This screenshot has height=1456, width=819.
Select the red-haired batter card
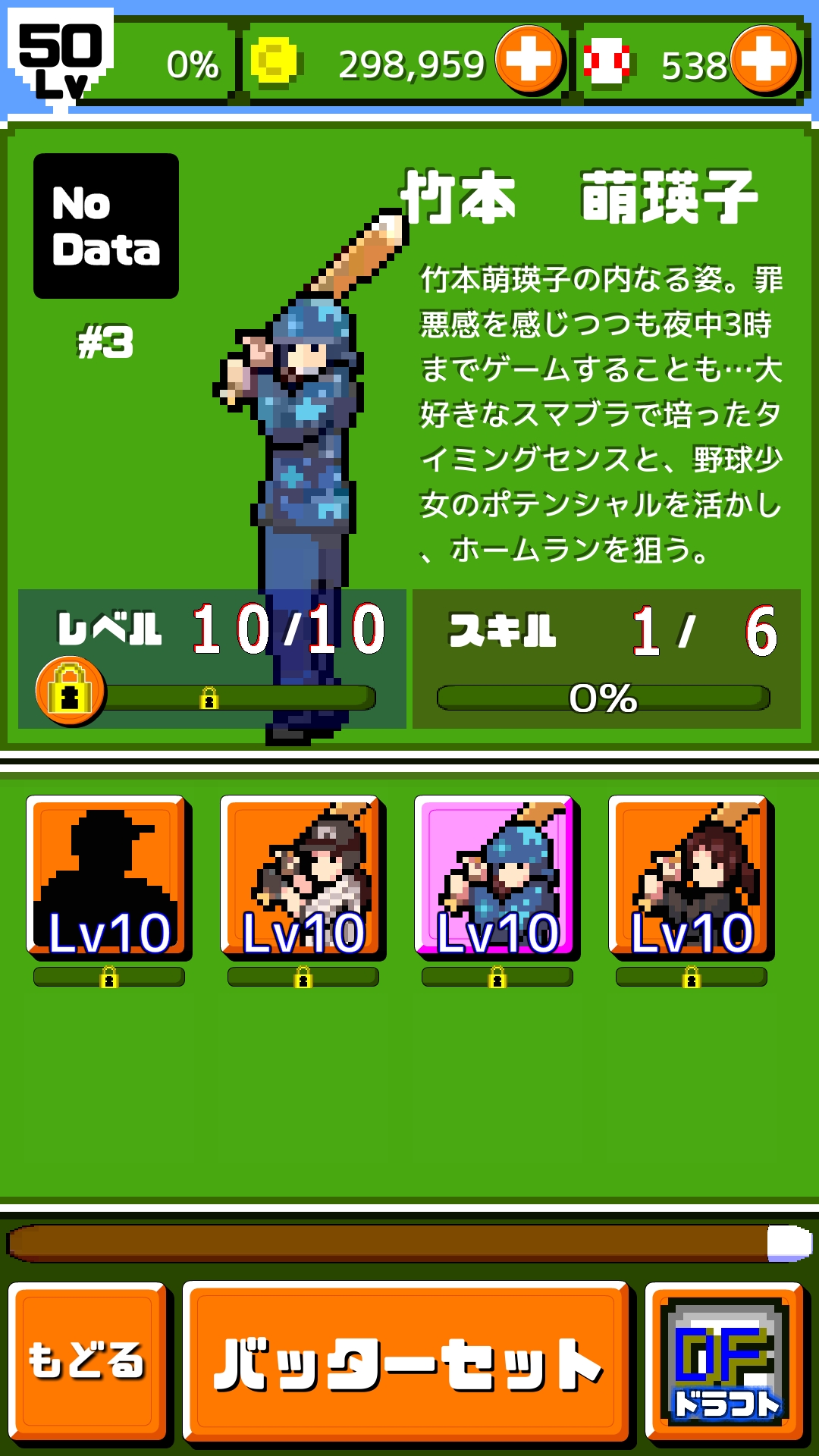click(x=689, y=875)
